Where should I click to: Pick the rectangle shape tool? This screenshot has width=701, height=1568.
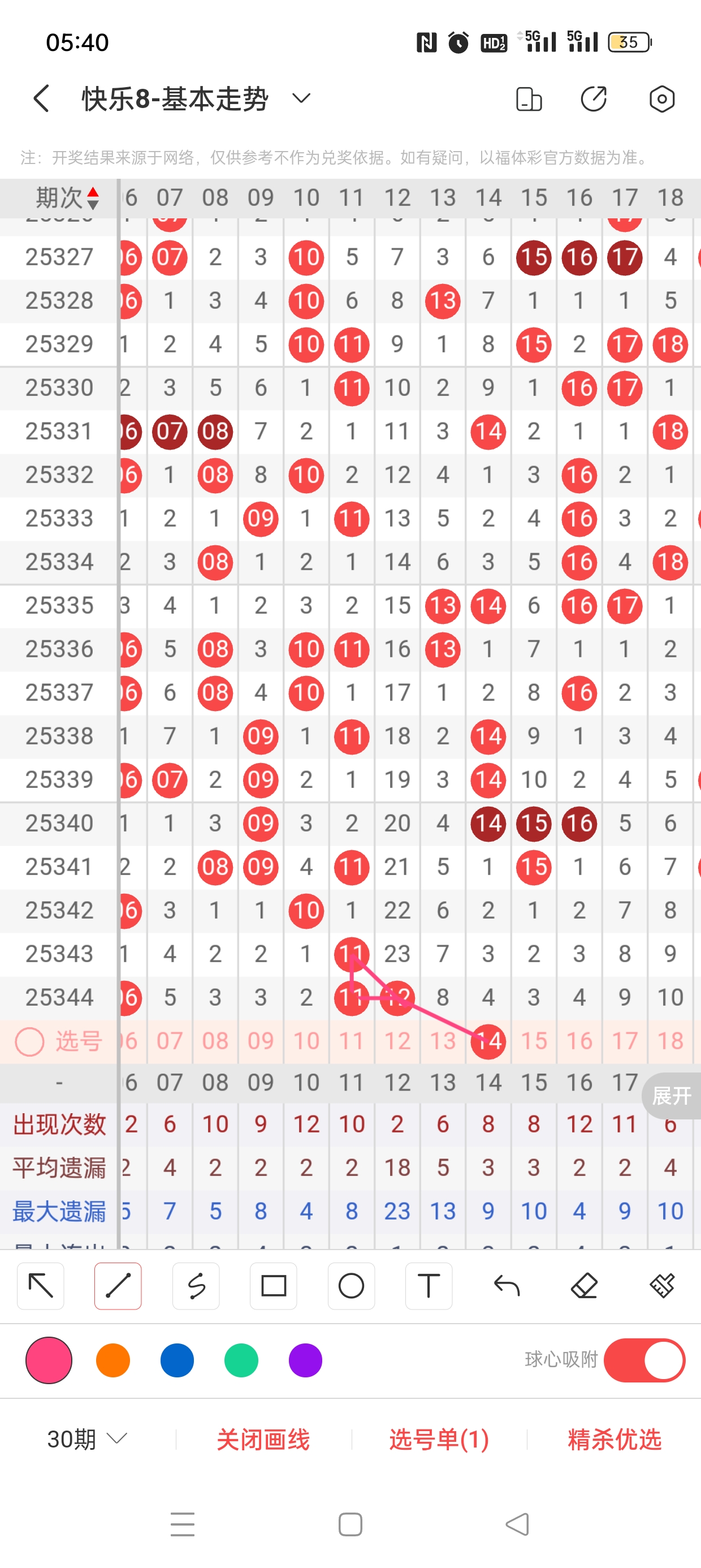coord(273,1286)
